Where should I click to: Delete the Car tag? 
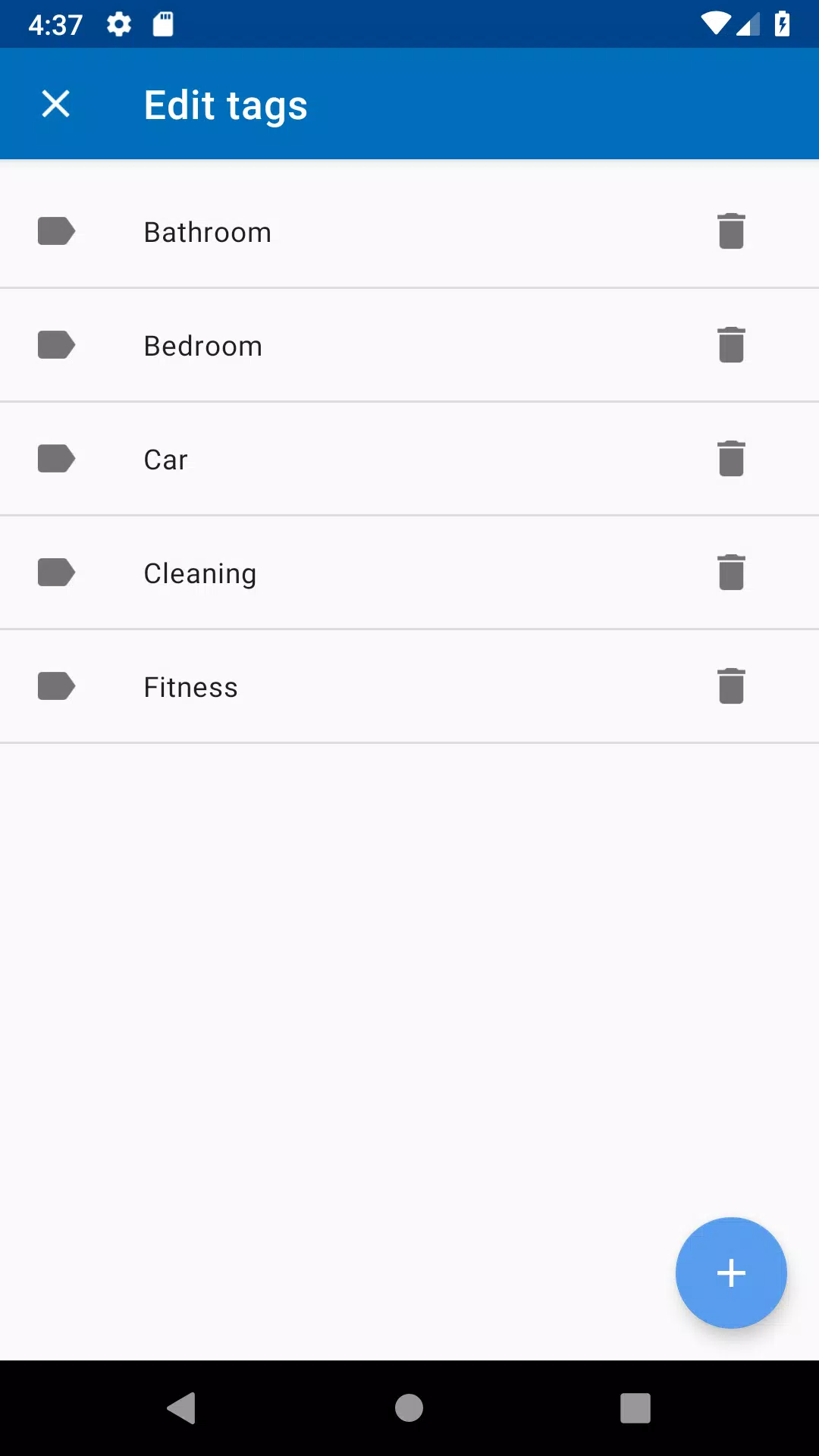pos(731,459)
